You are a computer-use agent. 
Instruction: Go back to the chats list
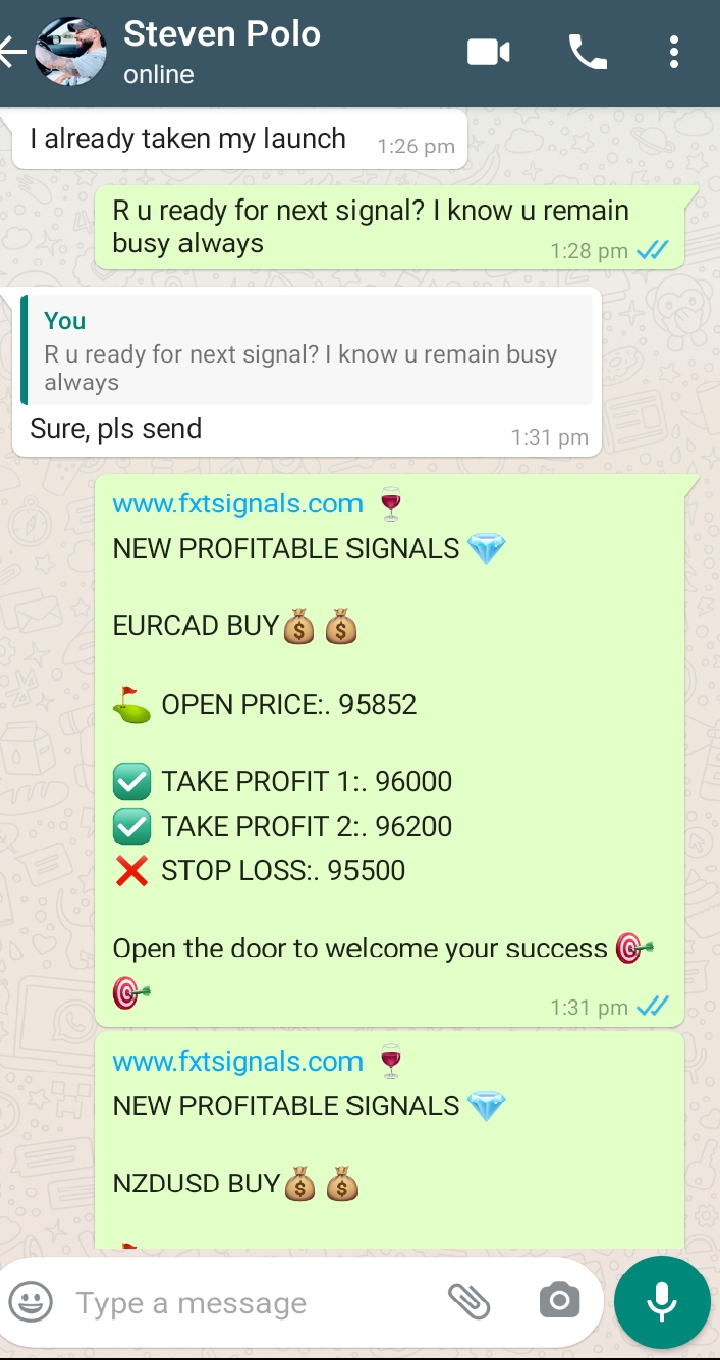[x=13, y=52]
